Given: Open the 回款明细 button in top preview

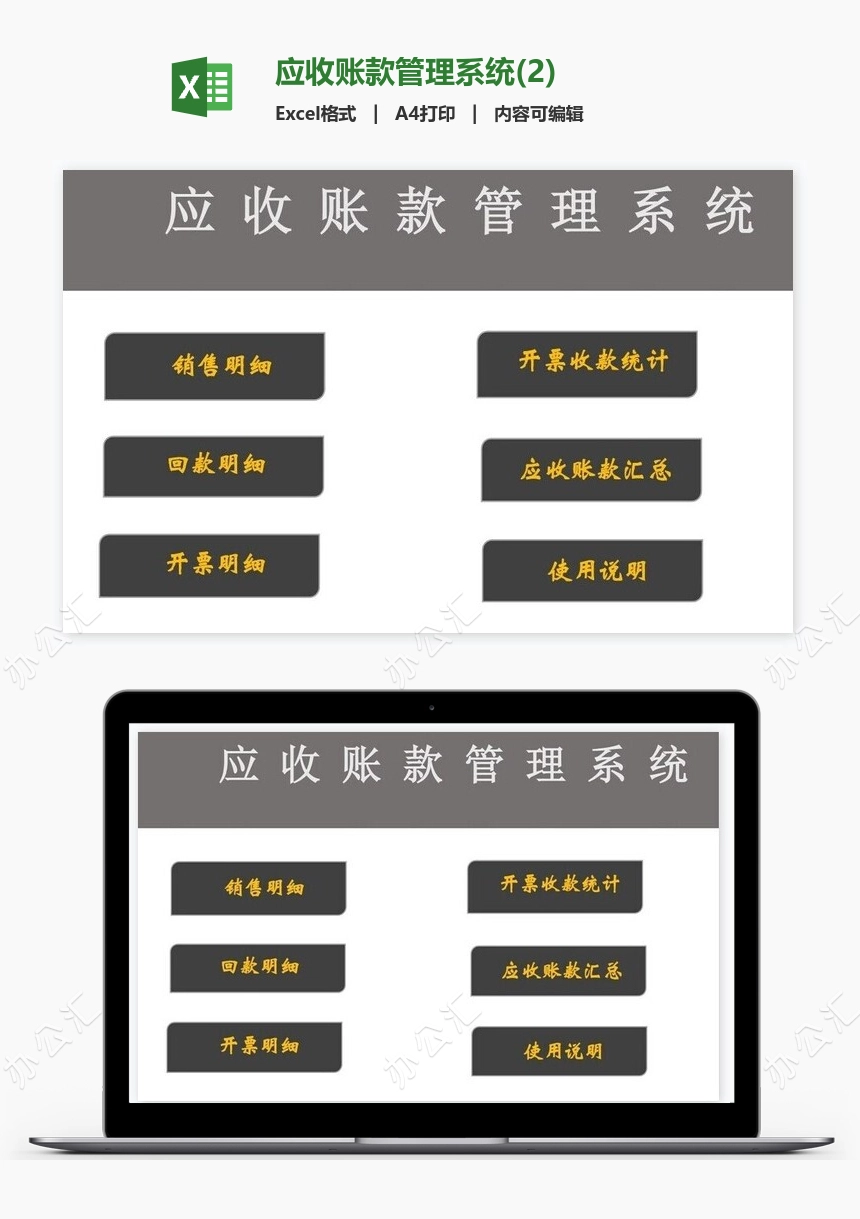Looking at the screenshot, I should tap(213, 466).
